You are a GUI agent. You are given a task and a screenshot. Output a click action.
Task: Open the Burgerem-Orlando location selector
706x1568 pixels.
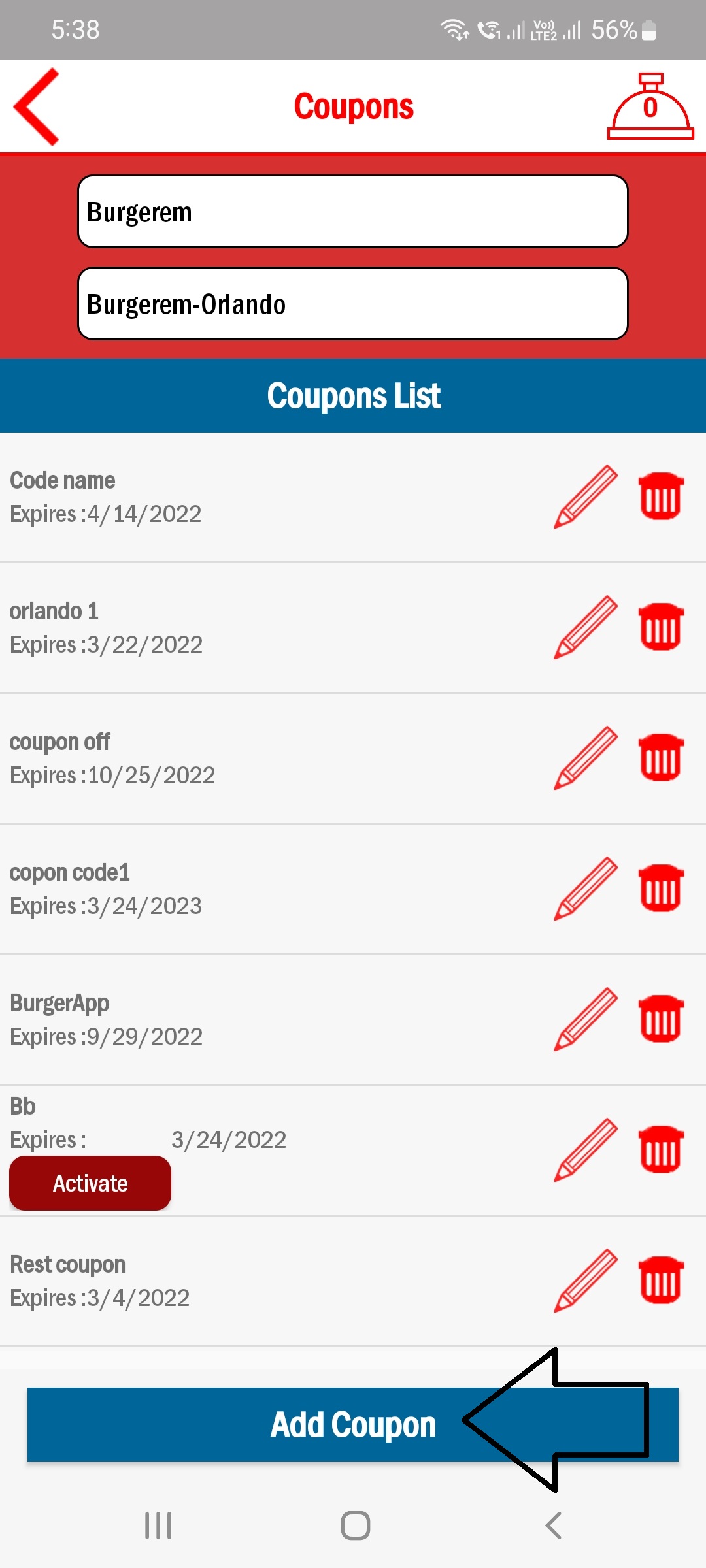coord(353,304)
